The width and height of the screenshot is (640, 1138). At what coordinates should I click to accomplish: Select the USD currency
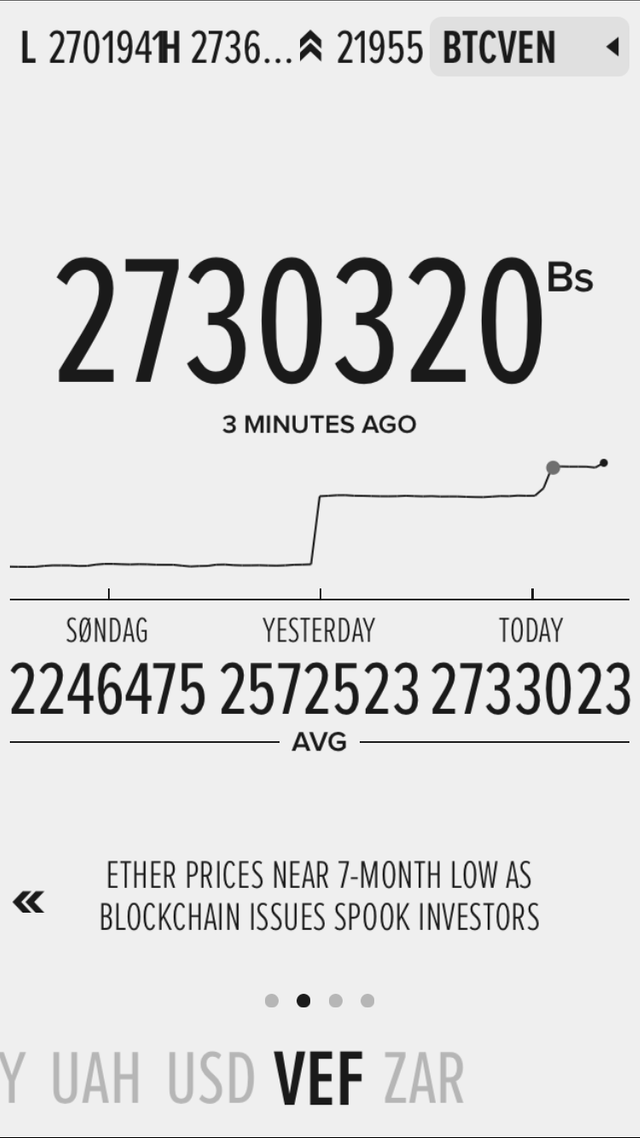pyautogui.click(x=210, y=1080)
